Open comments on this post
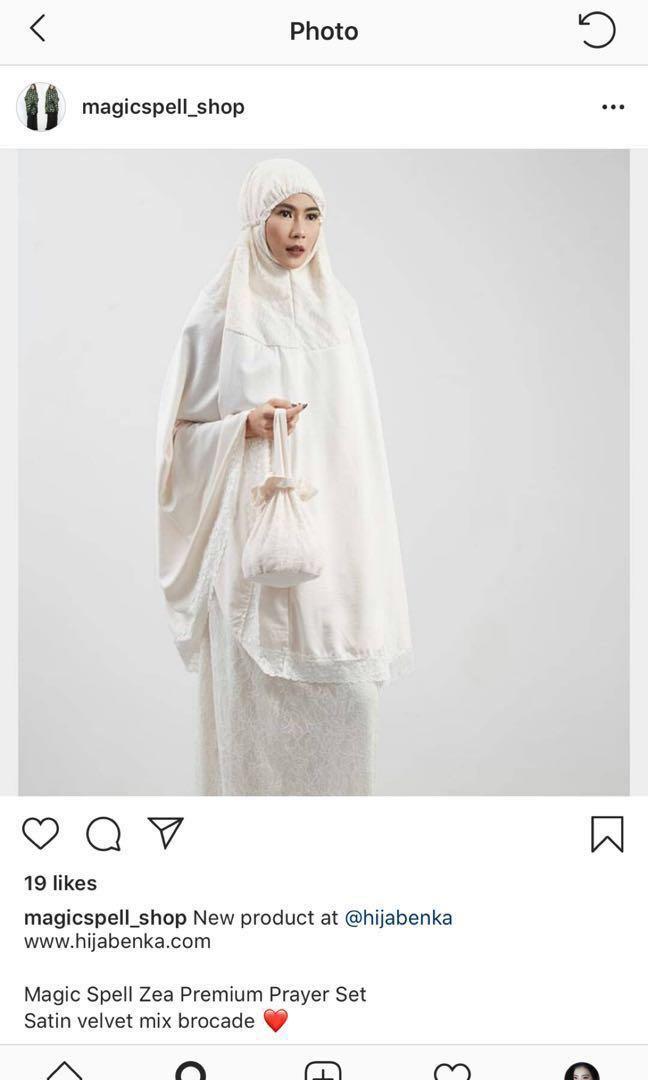Screen dimensions: 648x1080 (x=103, y=833)
